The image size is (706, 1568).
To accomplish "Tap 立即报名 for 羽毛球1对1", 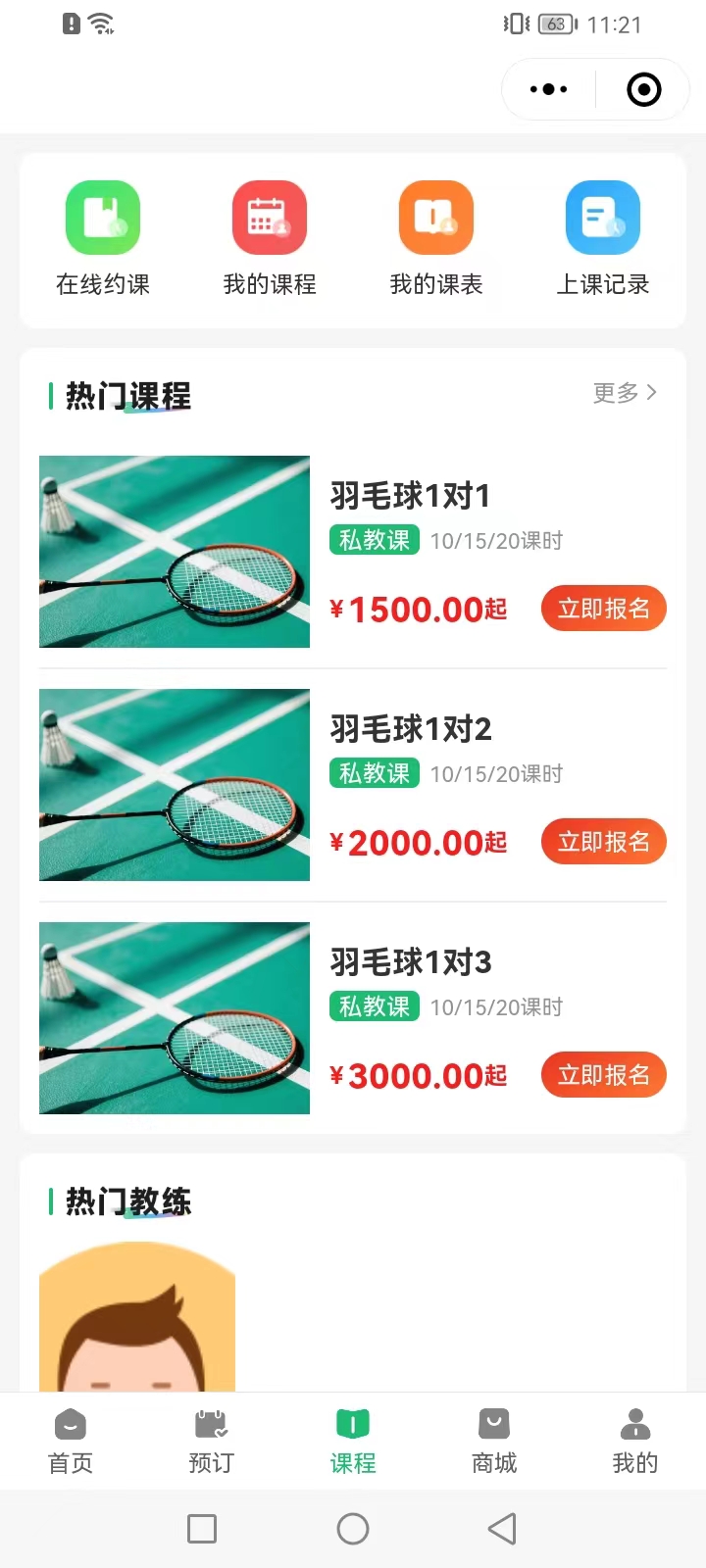I will click(x=603, y=609).
